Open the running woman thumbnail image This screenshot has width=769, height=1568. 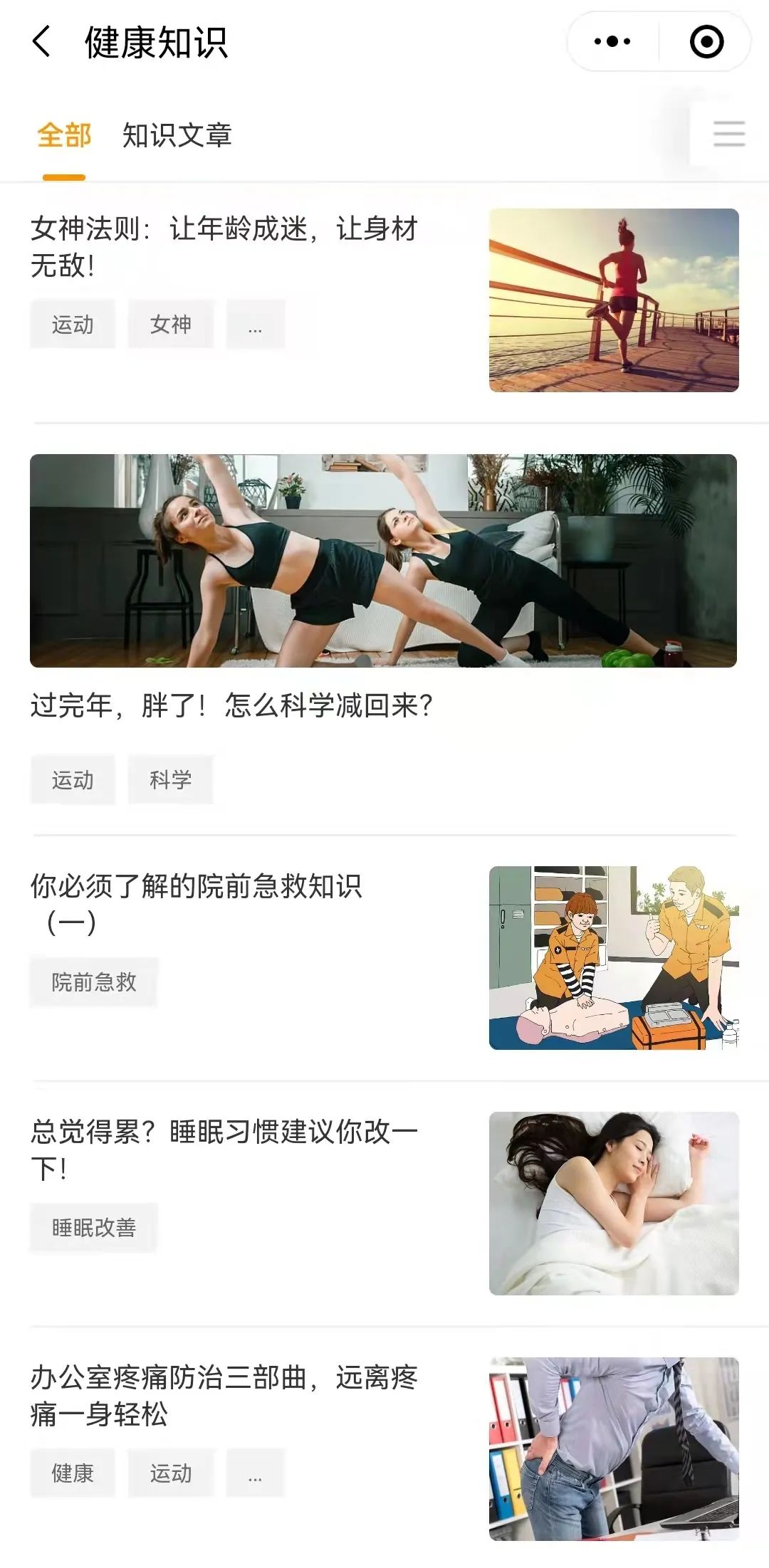[x=614, y=300]
